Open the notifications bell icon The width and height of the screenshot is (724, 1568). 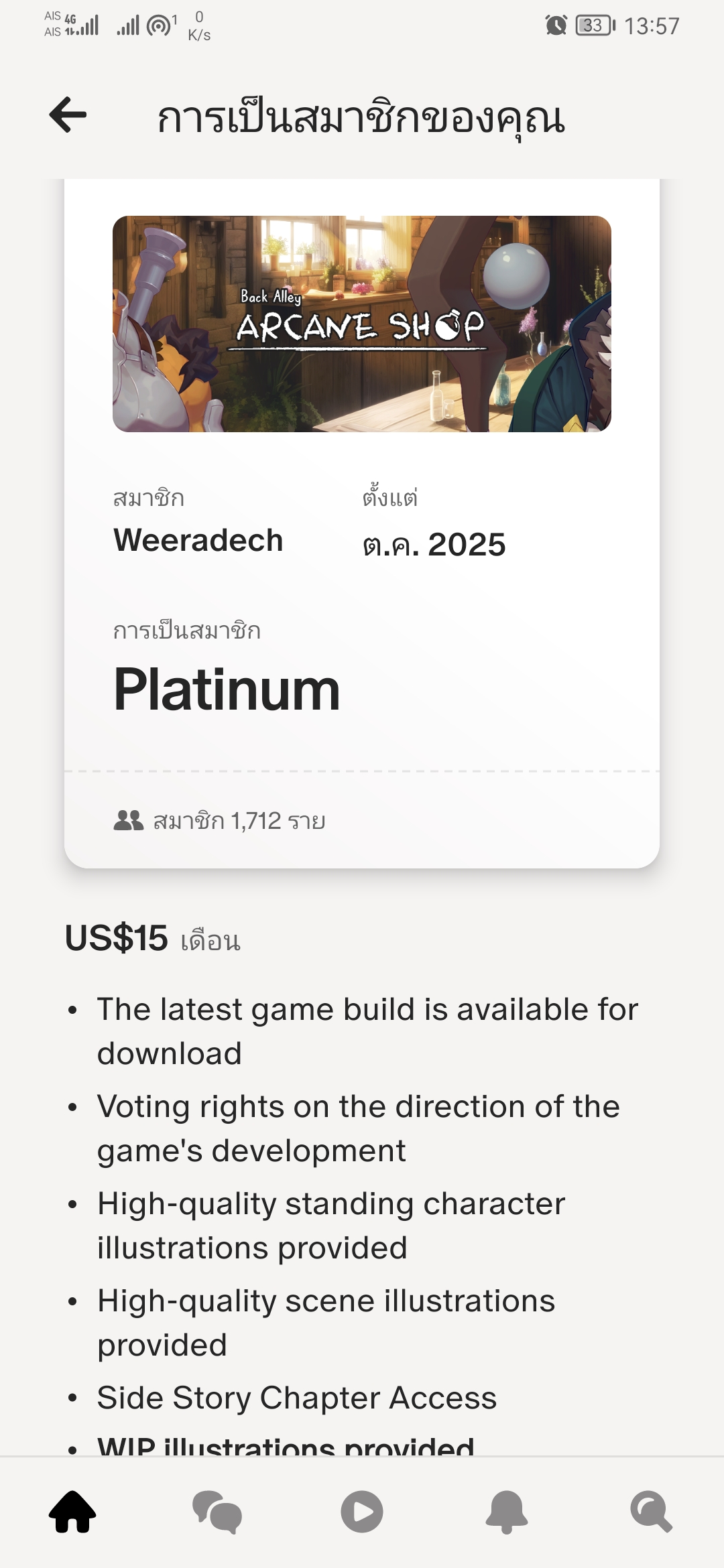(x=506, y=1511)
